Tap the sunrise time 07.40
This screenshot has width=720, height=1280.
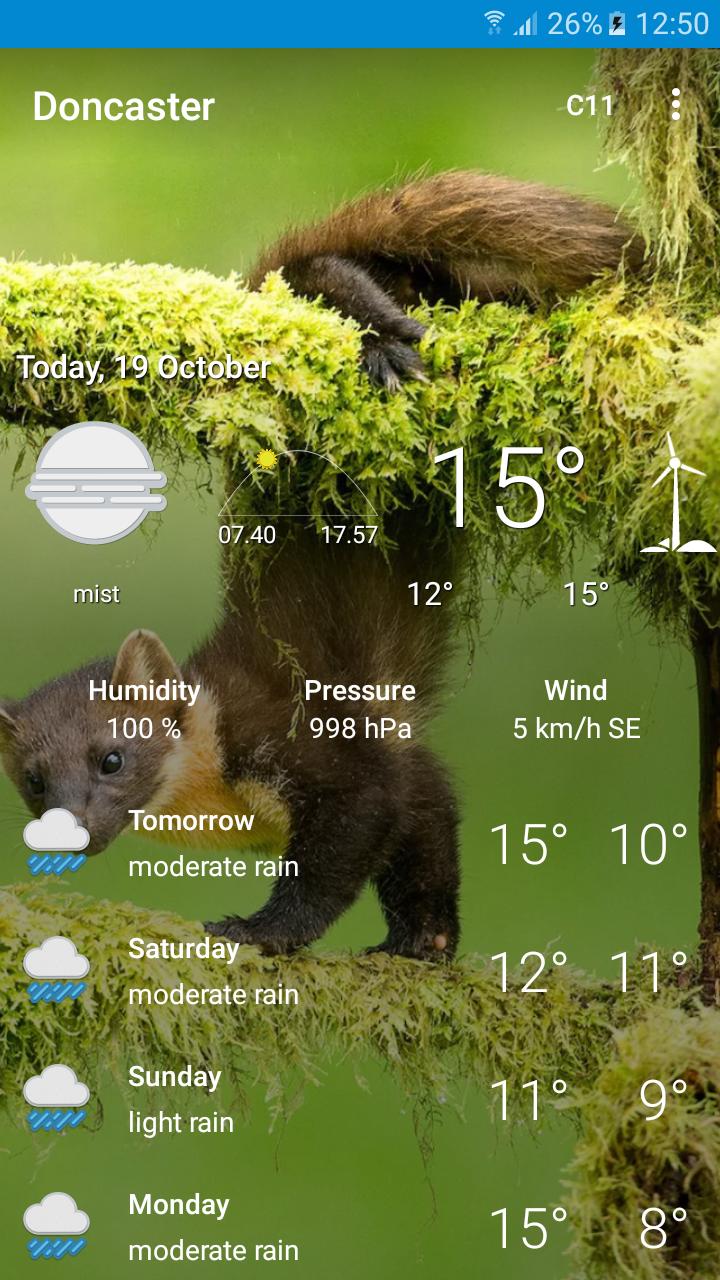245,536
